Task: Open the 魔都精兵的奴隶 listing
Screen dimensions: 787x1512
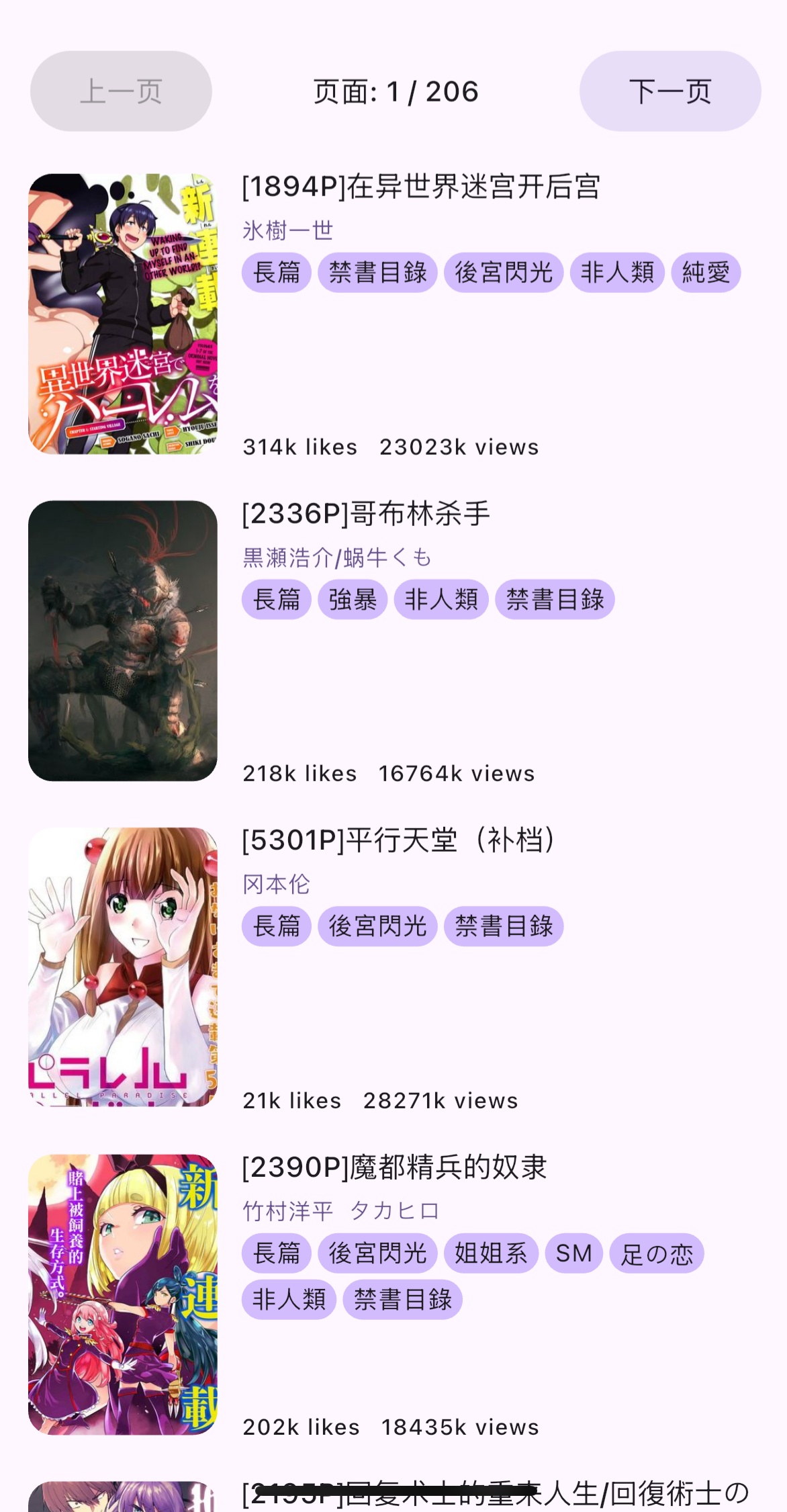Action: (x=395, y=1167)
